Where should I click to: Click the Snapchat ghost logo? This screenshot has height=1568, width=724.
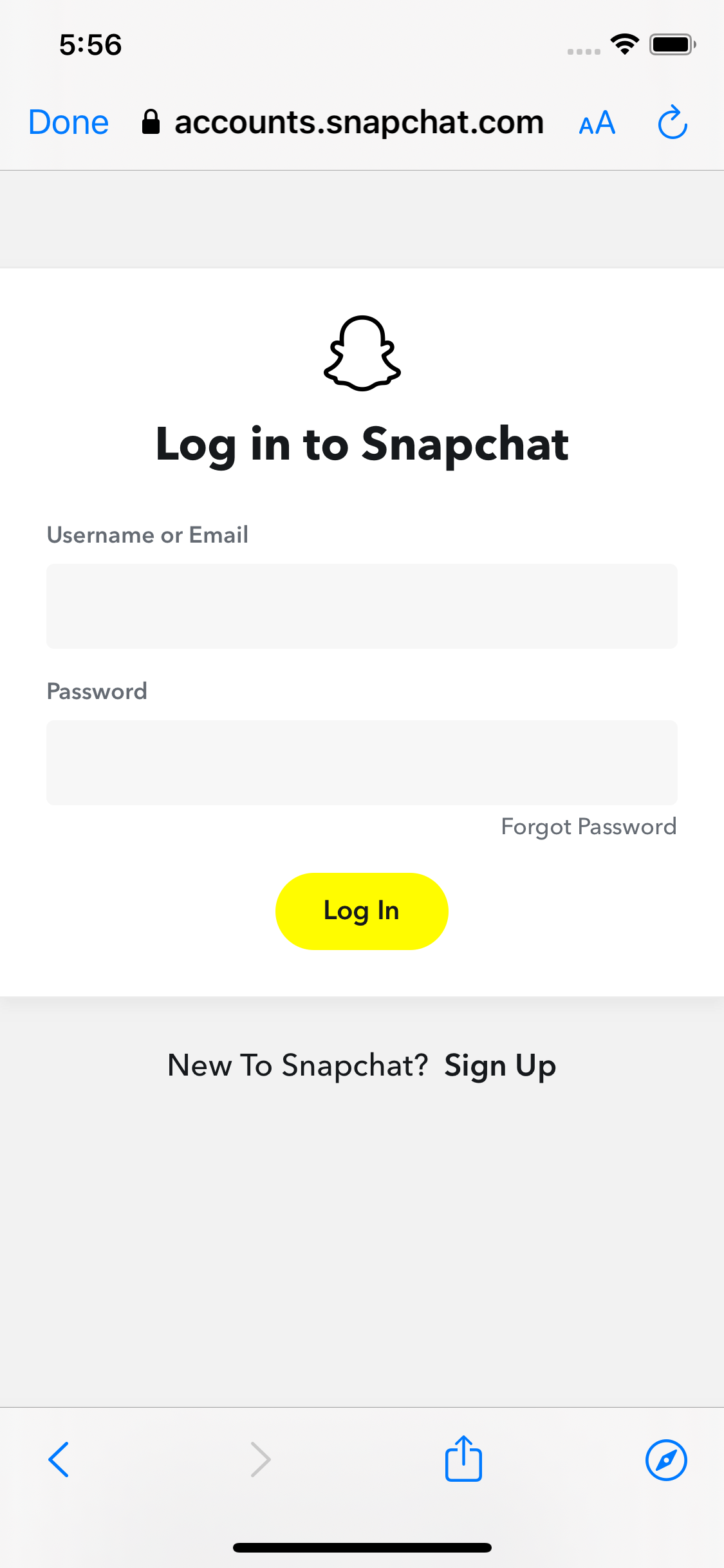(x=362, y=353)
